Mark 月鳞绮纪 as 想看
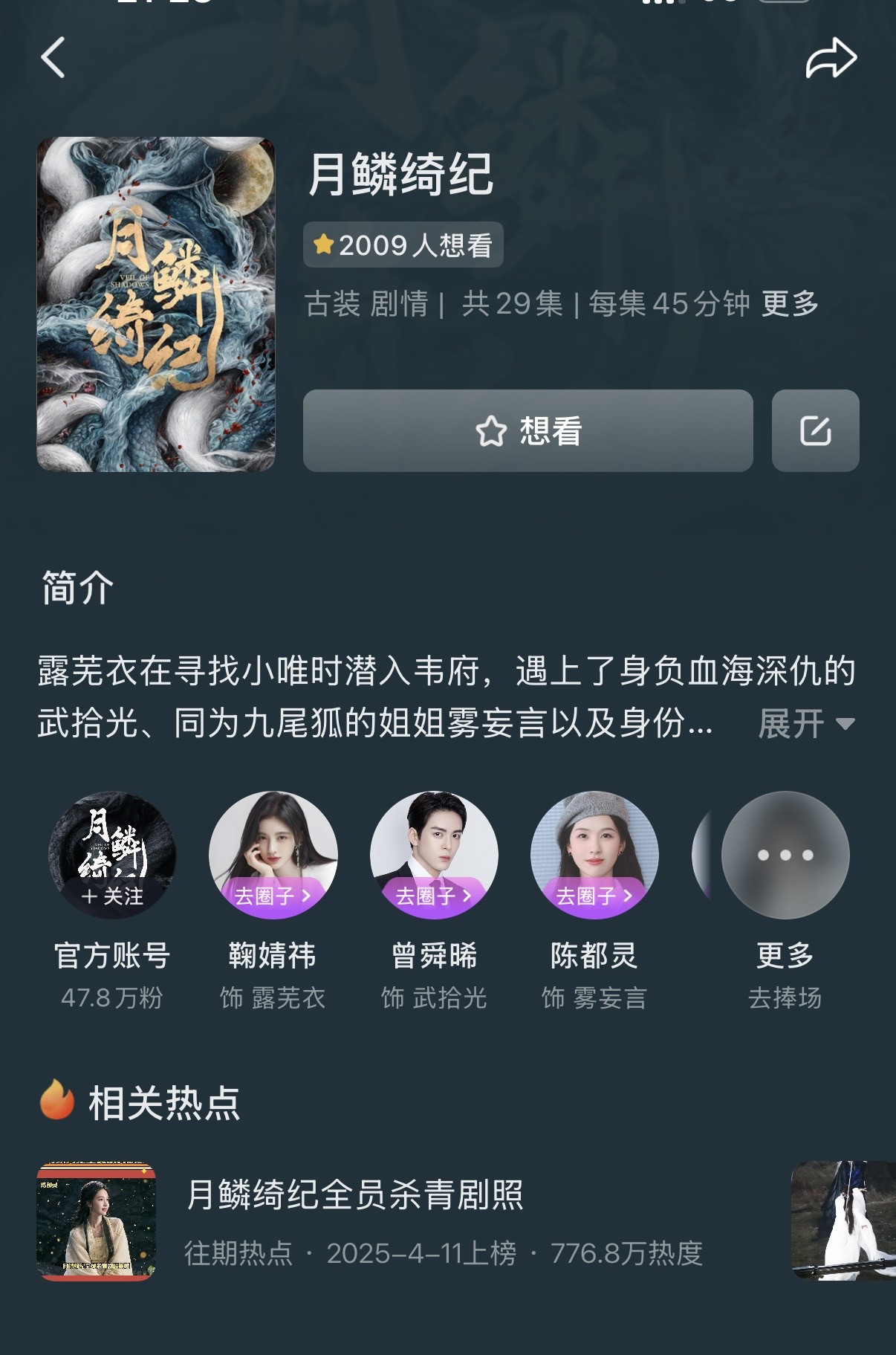Viewport: 896px width, 1355px height. pos(527,430)
